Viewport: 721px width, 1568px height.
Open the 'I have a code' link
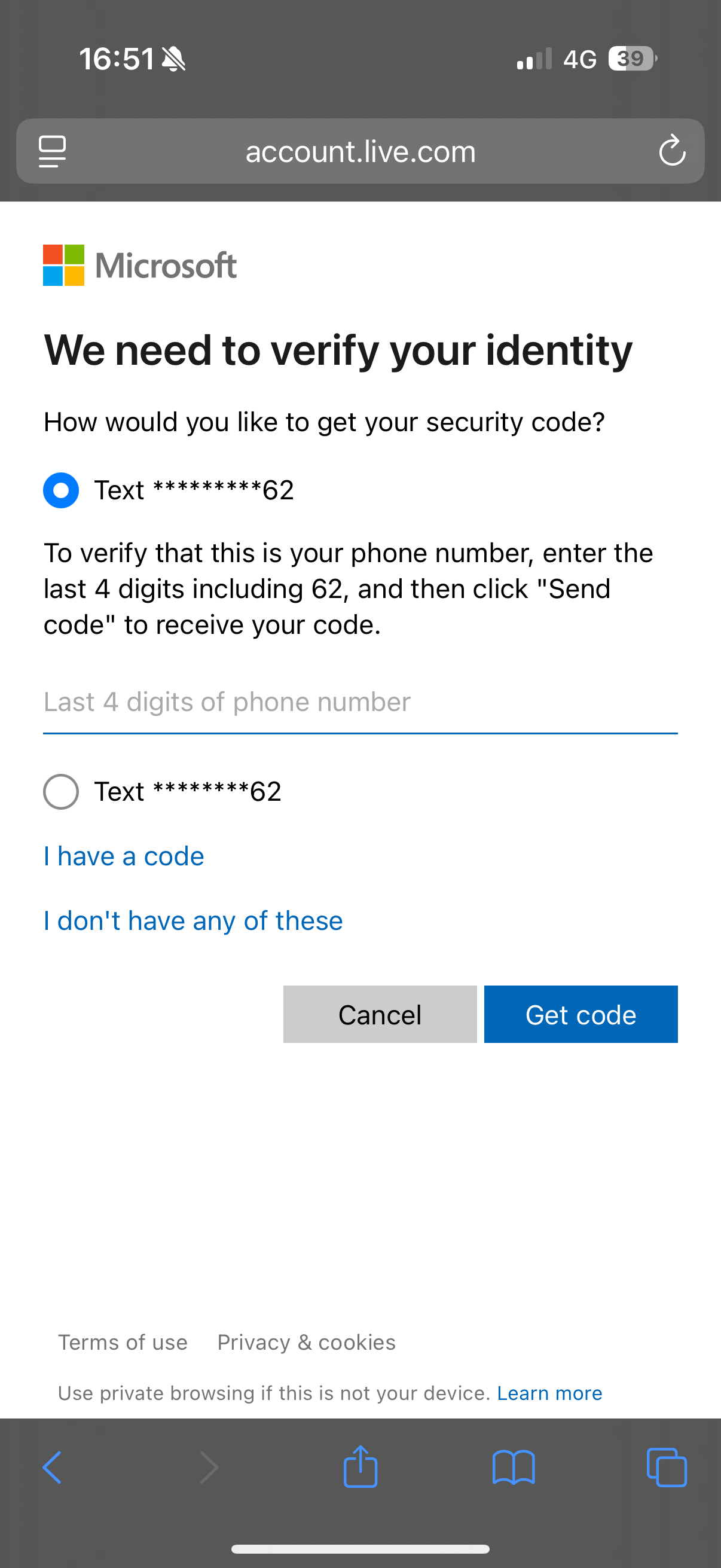[x=124, y=856]
